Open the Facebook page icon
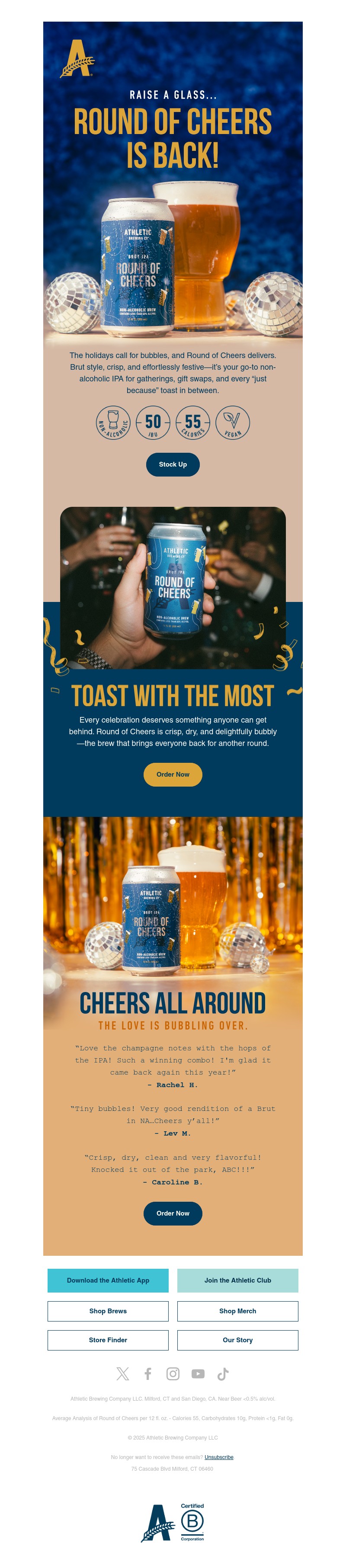 tap(147, 1373)
